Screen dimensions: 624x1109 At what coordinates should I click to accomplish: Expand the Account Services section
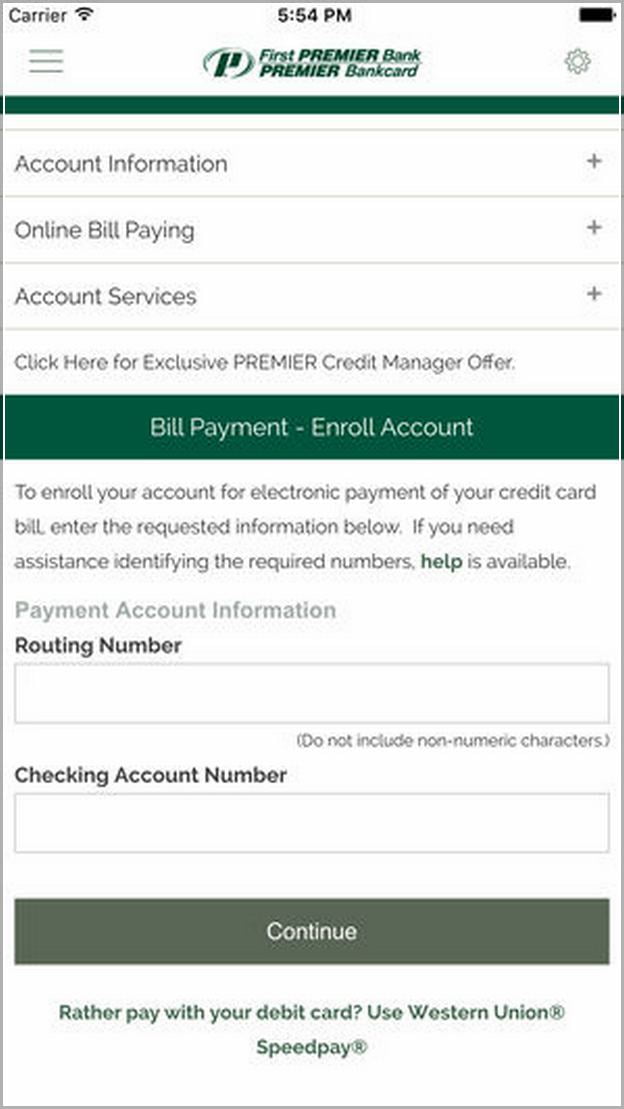[x=312, y=296]
